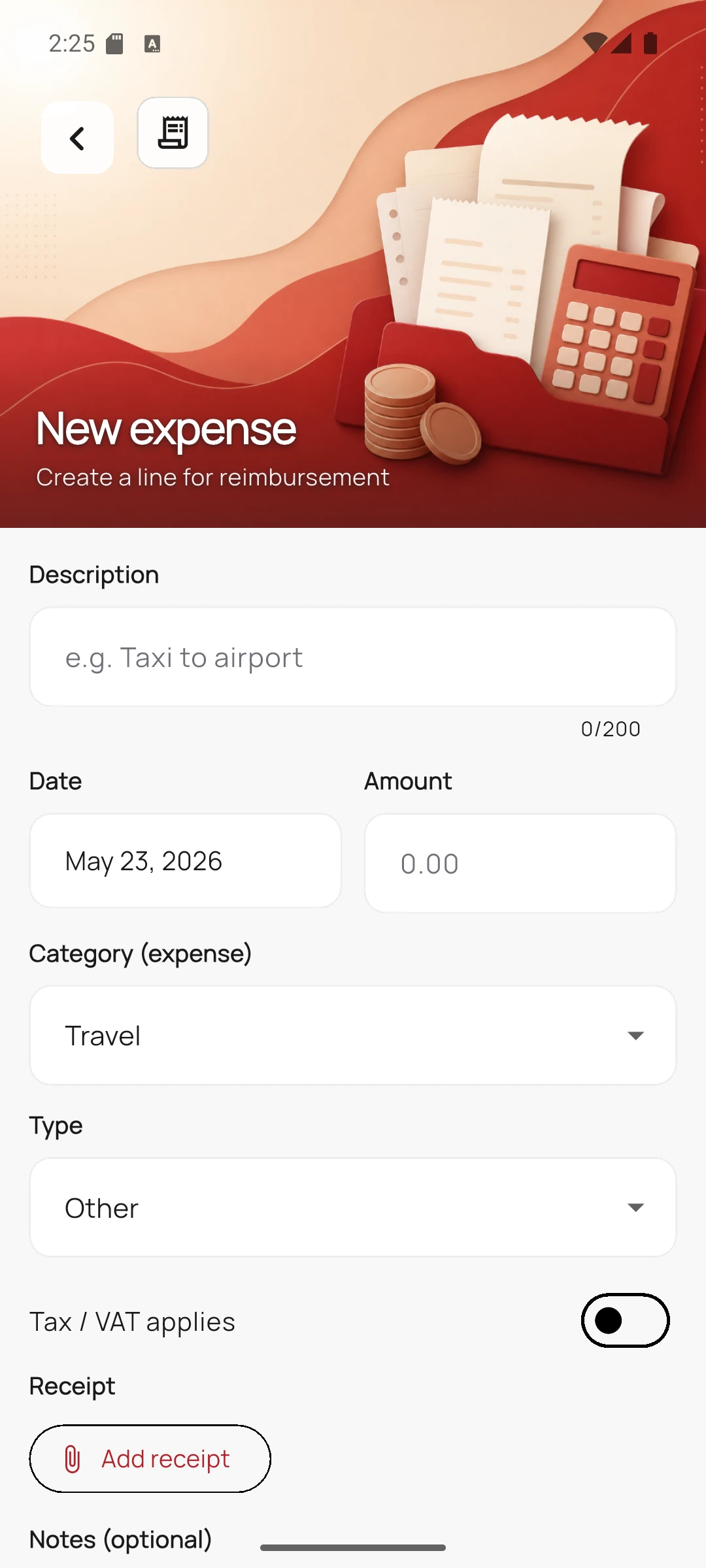Viewport: 706px width, 1568px height.
Task: Tap Add receipt button
Action: point(150,1459)
